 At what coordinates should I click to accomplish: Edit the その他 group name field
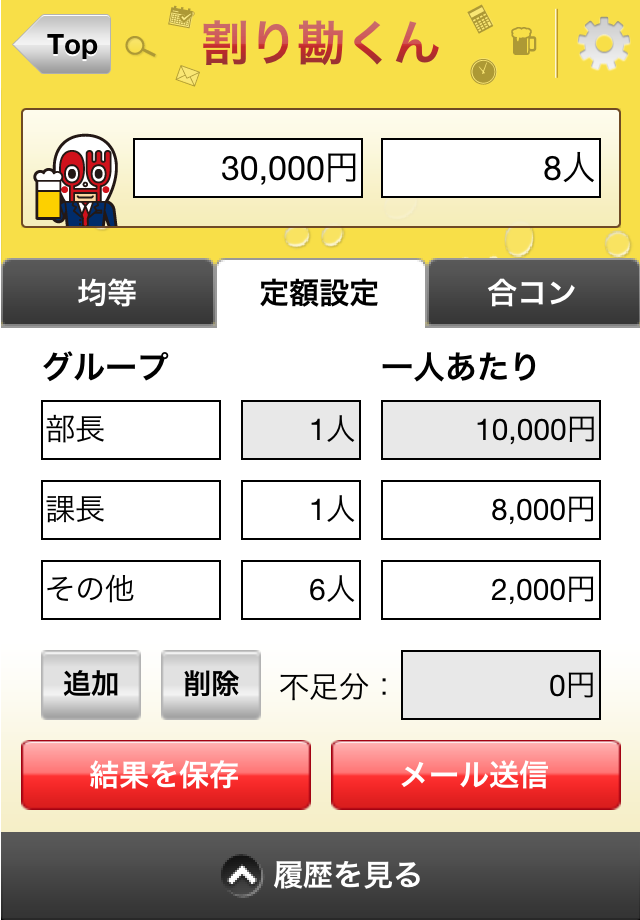130,590
